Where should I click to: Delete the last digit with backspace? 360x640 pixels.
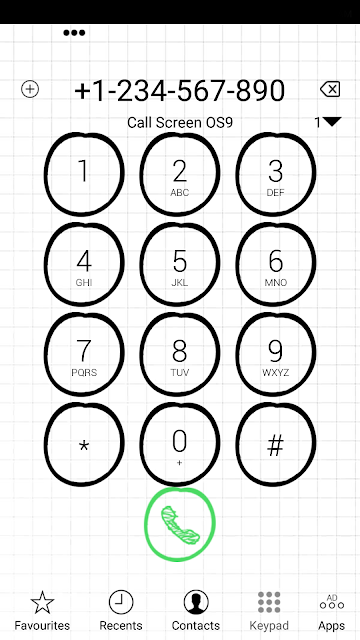coord(330,89)
